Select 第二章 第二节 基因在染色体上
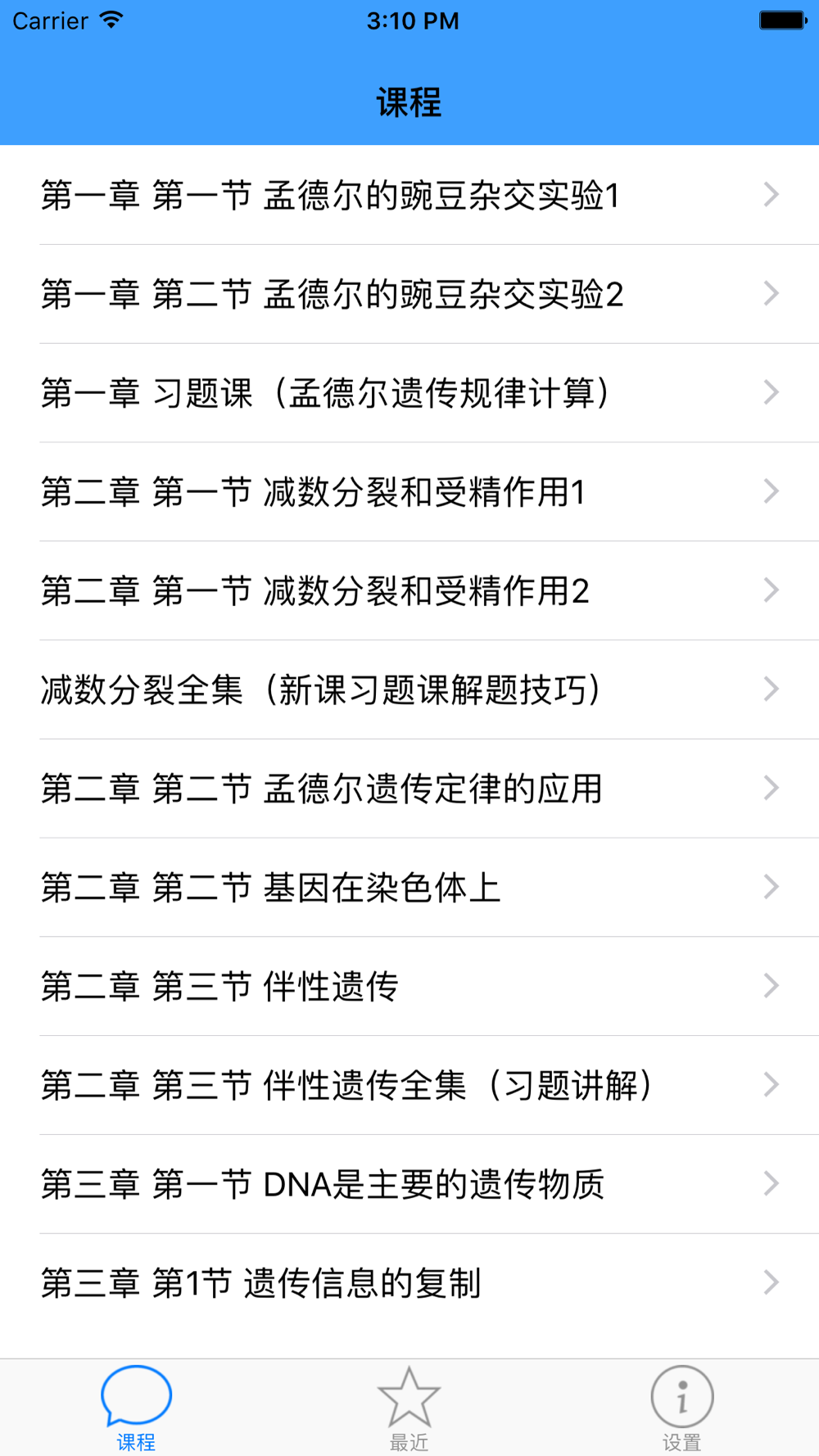The image size is (819, 1456). [409, 888]
